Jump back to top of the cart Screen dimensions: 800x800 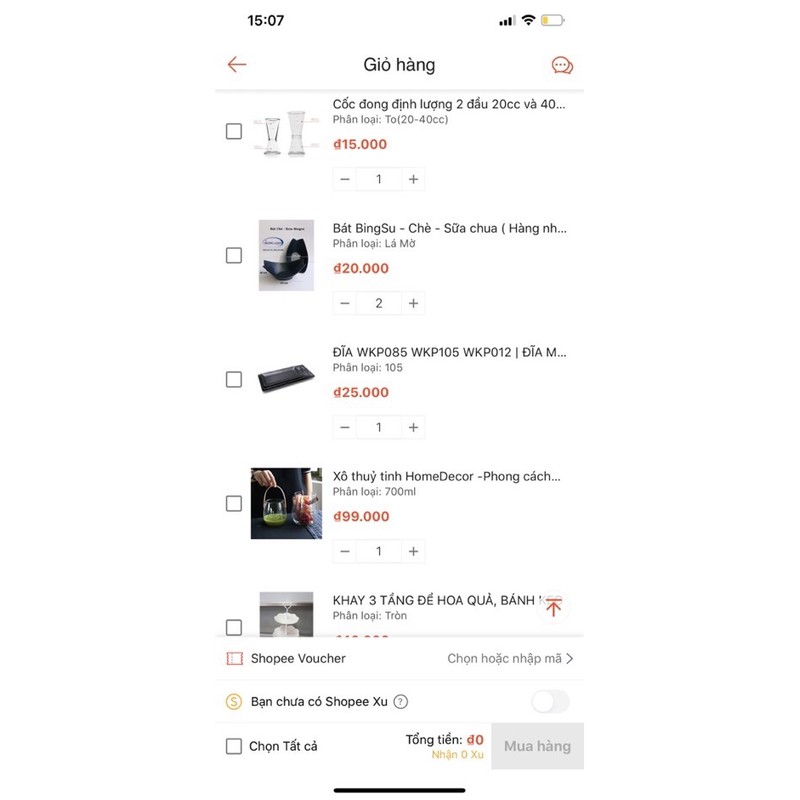pos(554,607)
